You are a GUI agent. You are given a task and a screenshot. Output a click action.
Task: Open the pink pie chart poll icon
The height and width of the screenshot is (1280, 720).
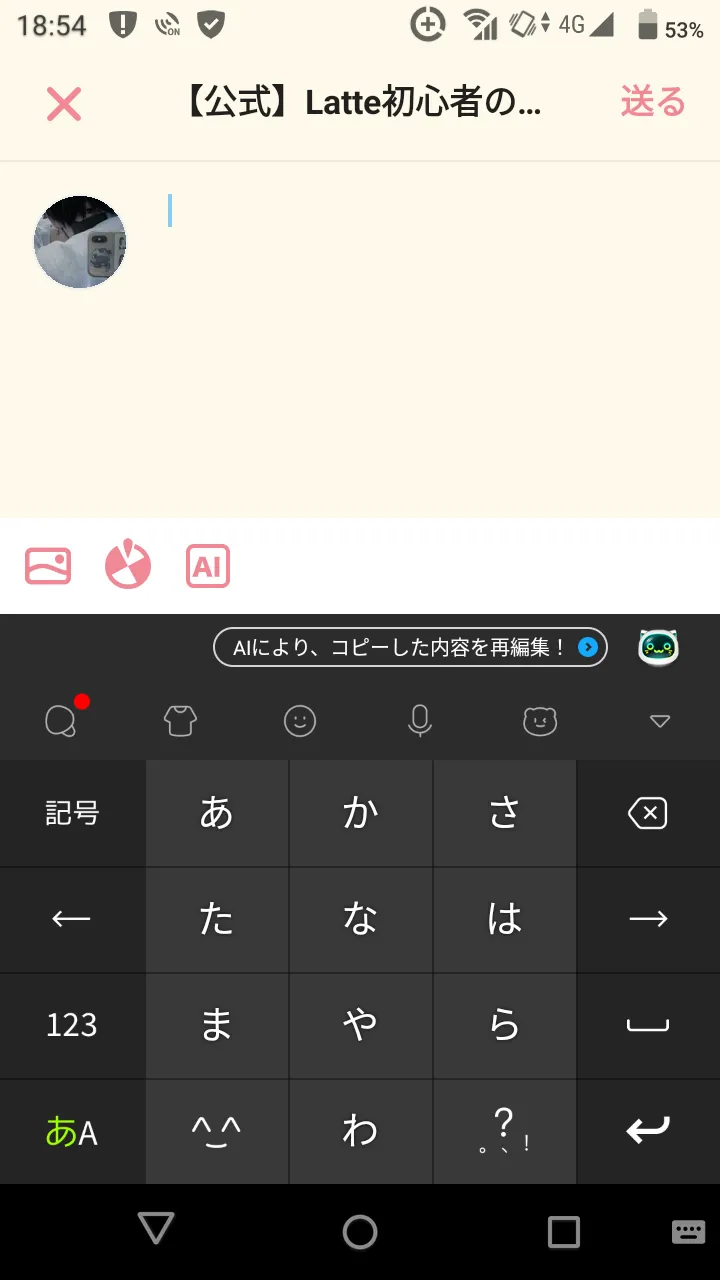coord(128,565)
